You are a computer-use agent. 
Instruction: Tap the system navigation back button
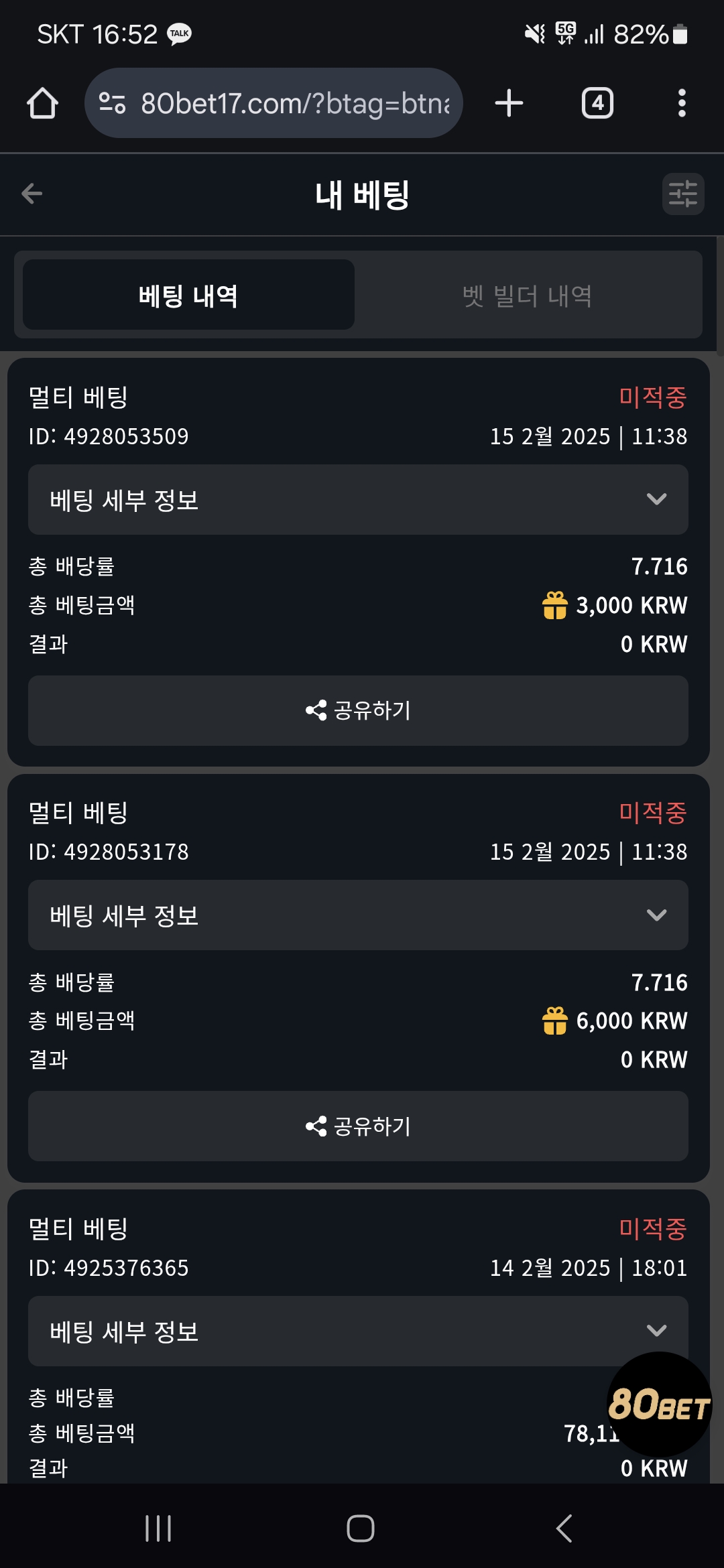coord(564,1528)
